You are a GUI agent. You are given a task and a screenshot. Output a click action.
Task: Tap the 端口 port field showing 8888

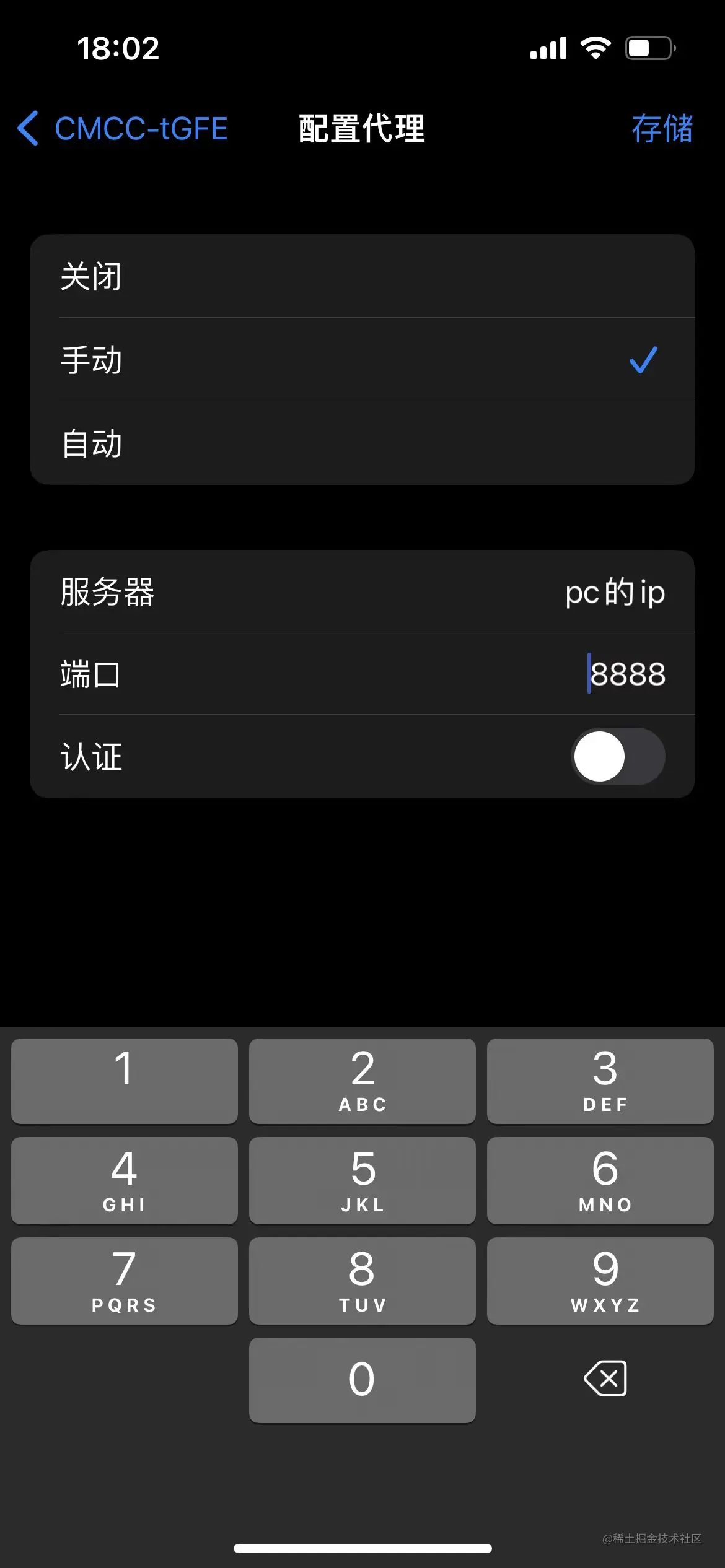pyautogui.click(x=628, y=674)
